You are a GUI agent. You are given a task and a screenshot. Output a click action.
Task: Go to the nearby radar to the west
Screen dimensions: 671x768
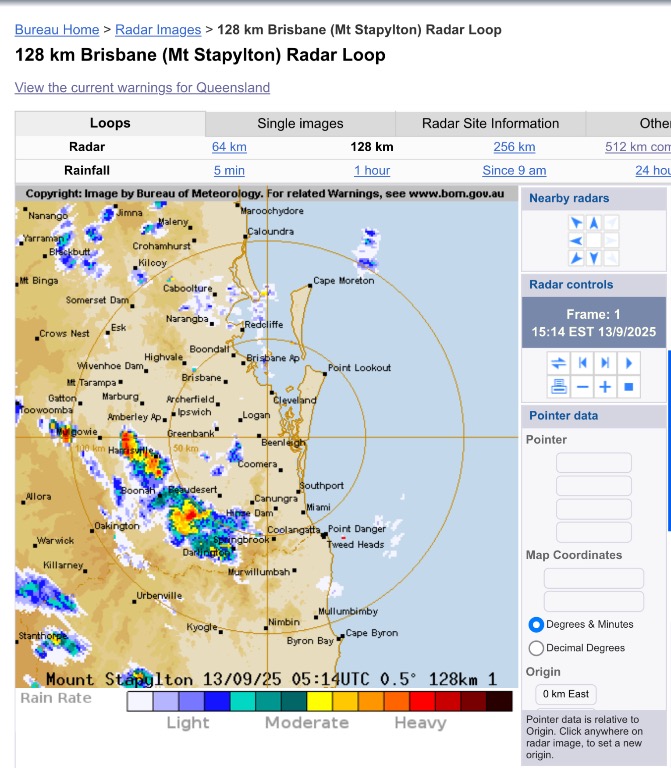pyautogui.click(x=576, y=241)
